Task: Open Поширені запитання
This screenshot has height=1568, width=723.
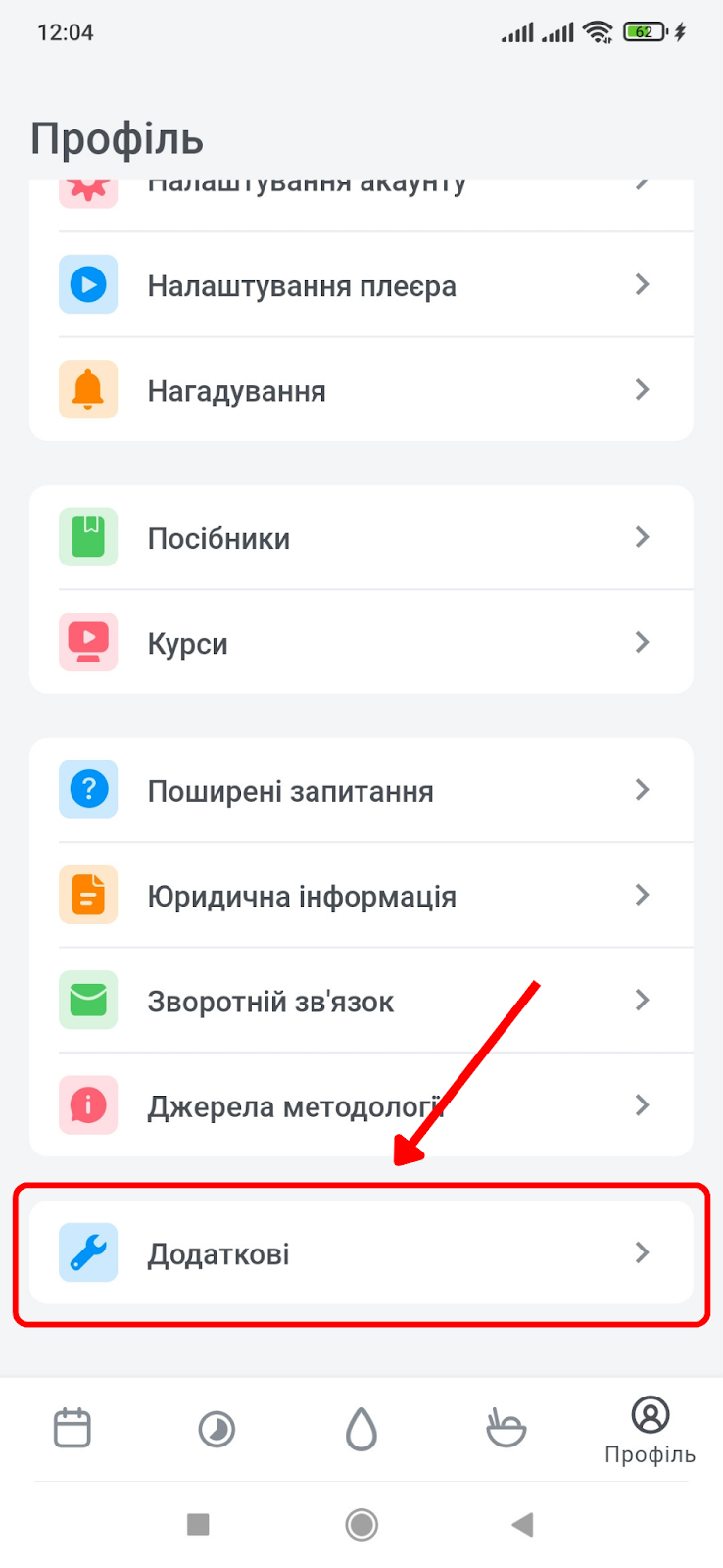Action: pyautogui.click(x=361, y=790)
